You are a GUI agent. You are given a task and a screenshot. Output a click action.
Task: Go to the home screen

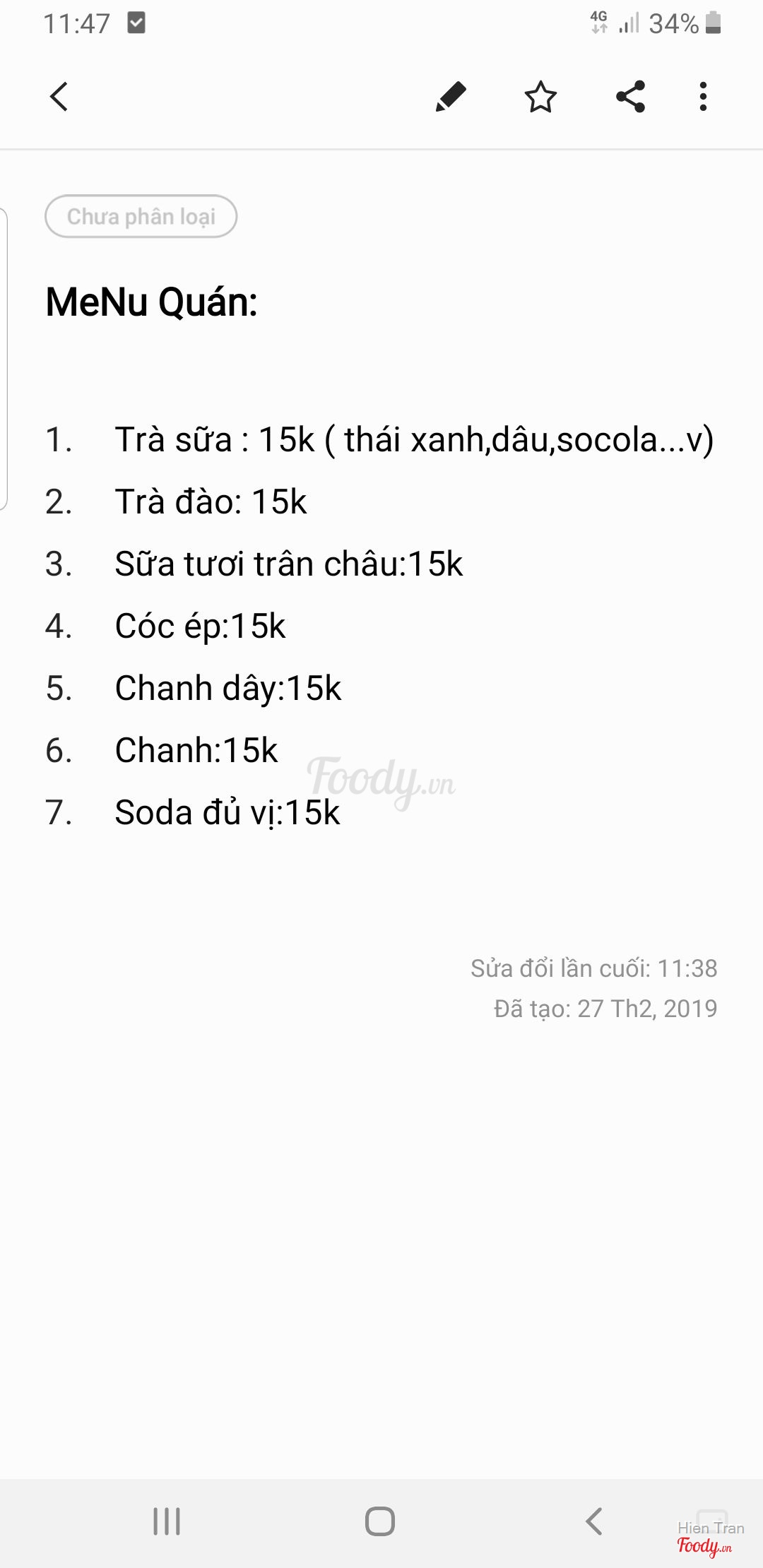pos(380,1521)
